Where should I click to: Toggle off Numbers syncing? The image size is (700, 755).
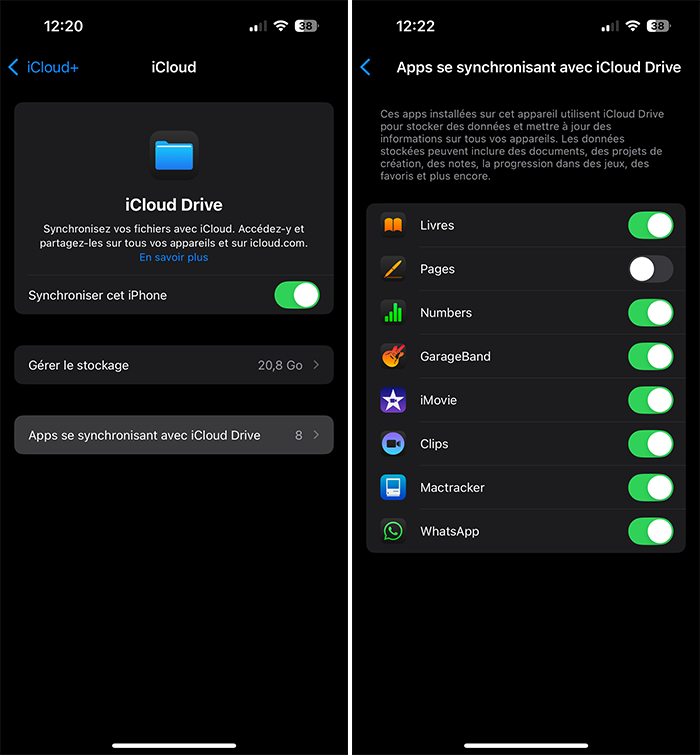click(x=650, y=313)
